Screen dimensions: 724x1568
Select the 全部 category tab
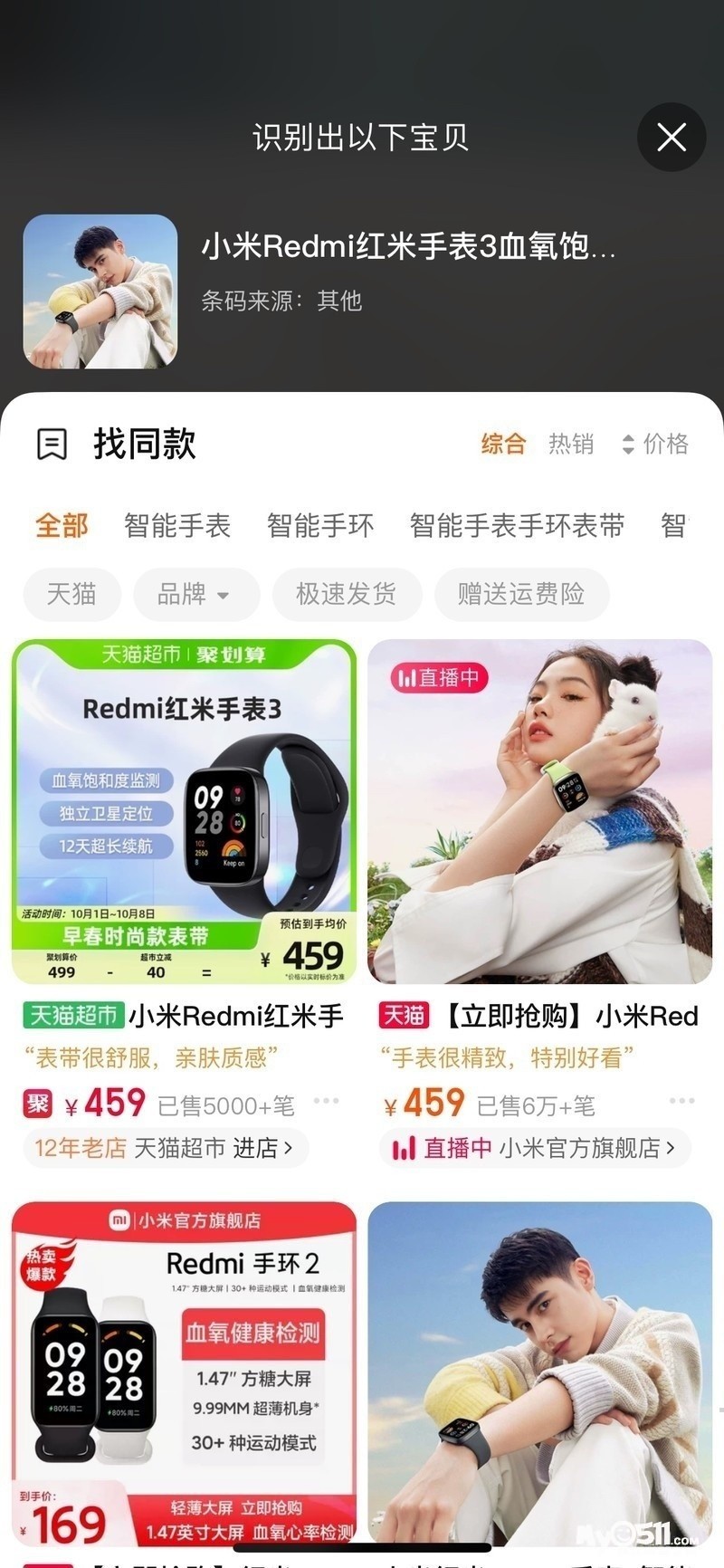(x=62, y=525)
